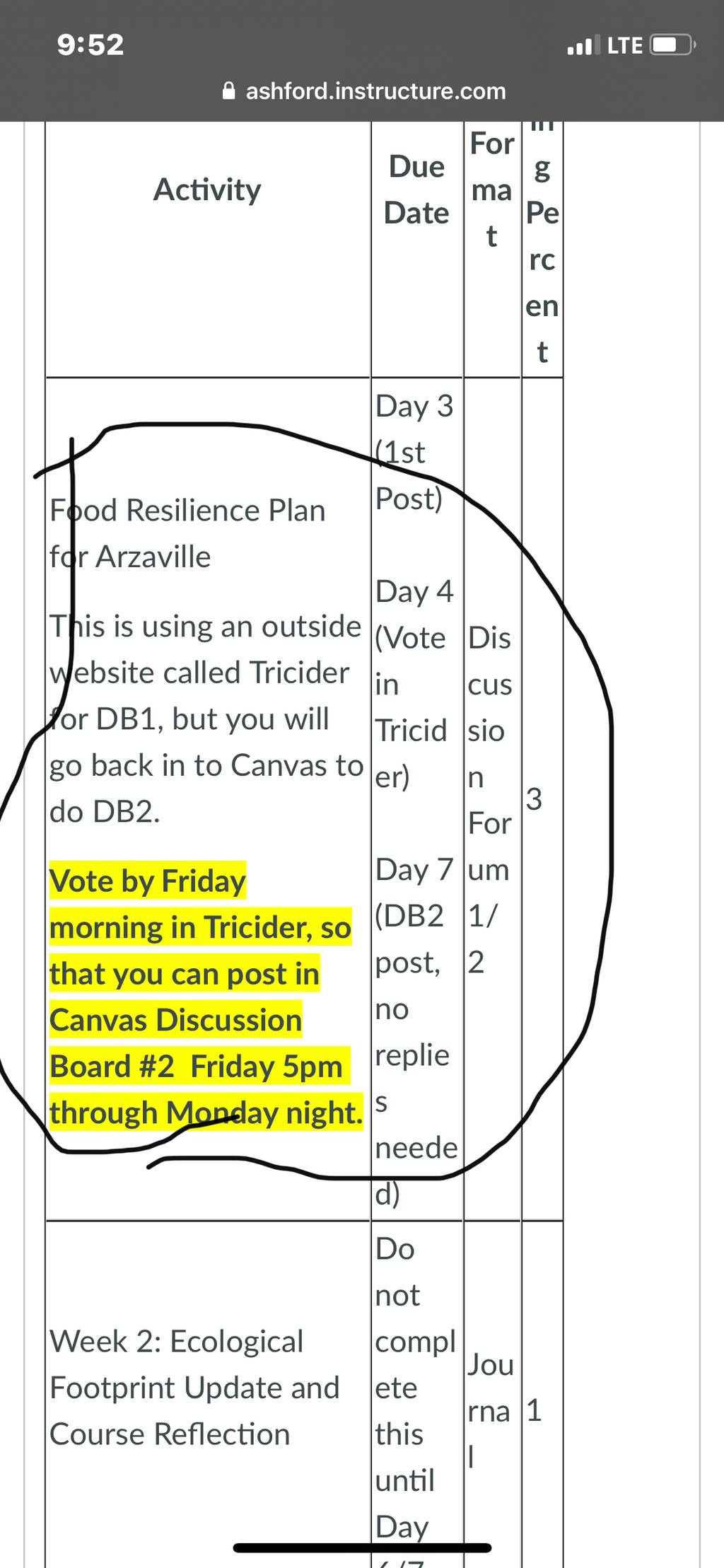Tap the ashford.instructure.com address bar
The height and width of the screenshot is (1568, 724).
pos(363,91)
